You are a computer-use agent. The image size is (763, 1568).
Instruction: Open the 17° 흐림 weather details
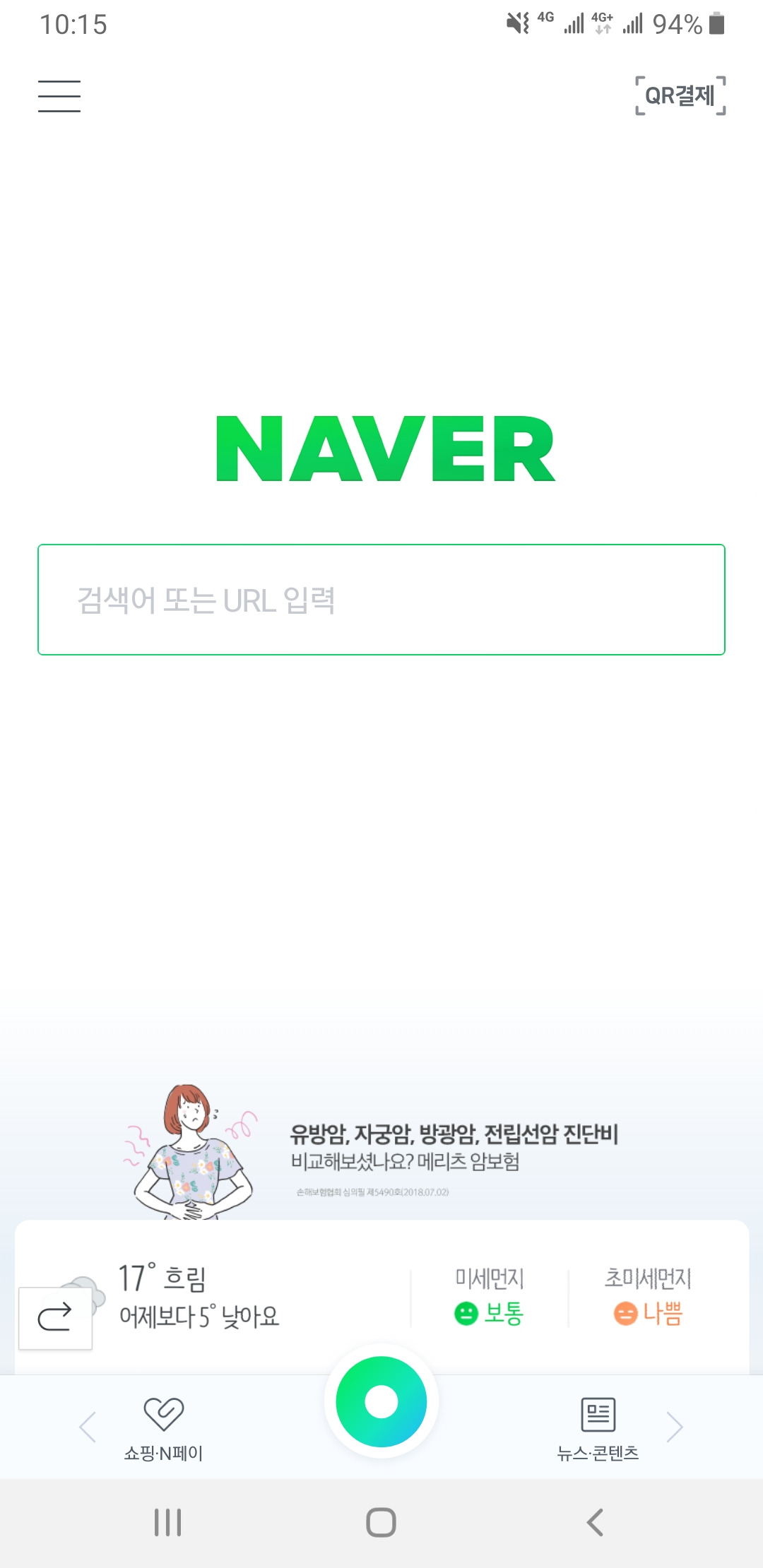point(199,1297)
